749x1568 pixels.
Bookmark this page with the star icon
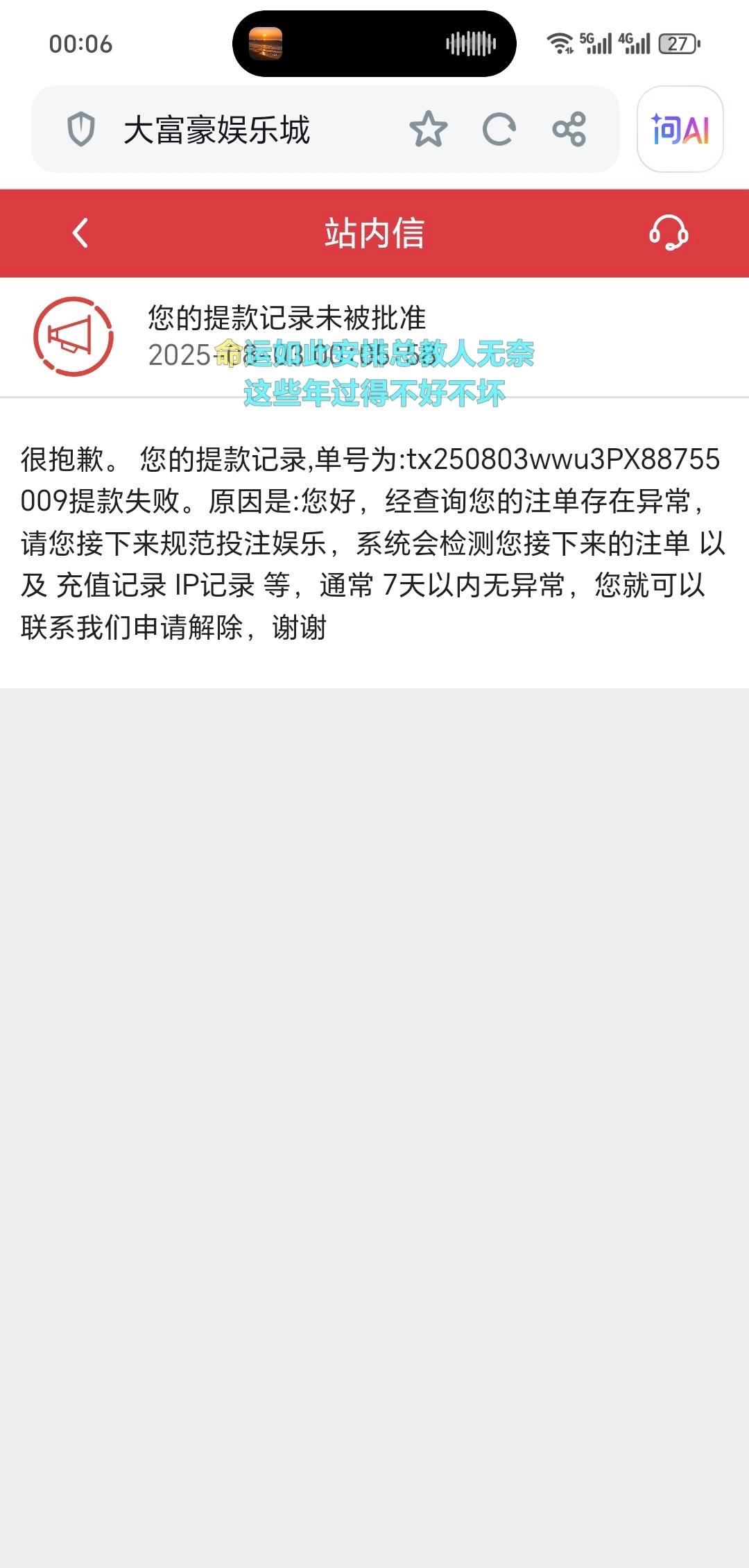(x=428, y=130)
